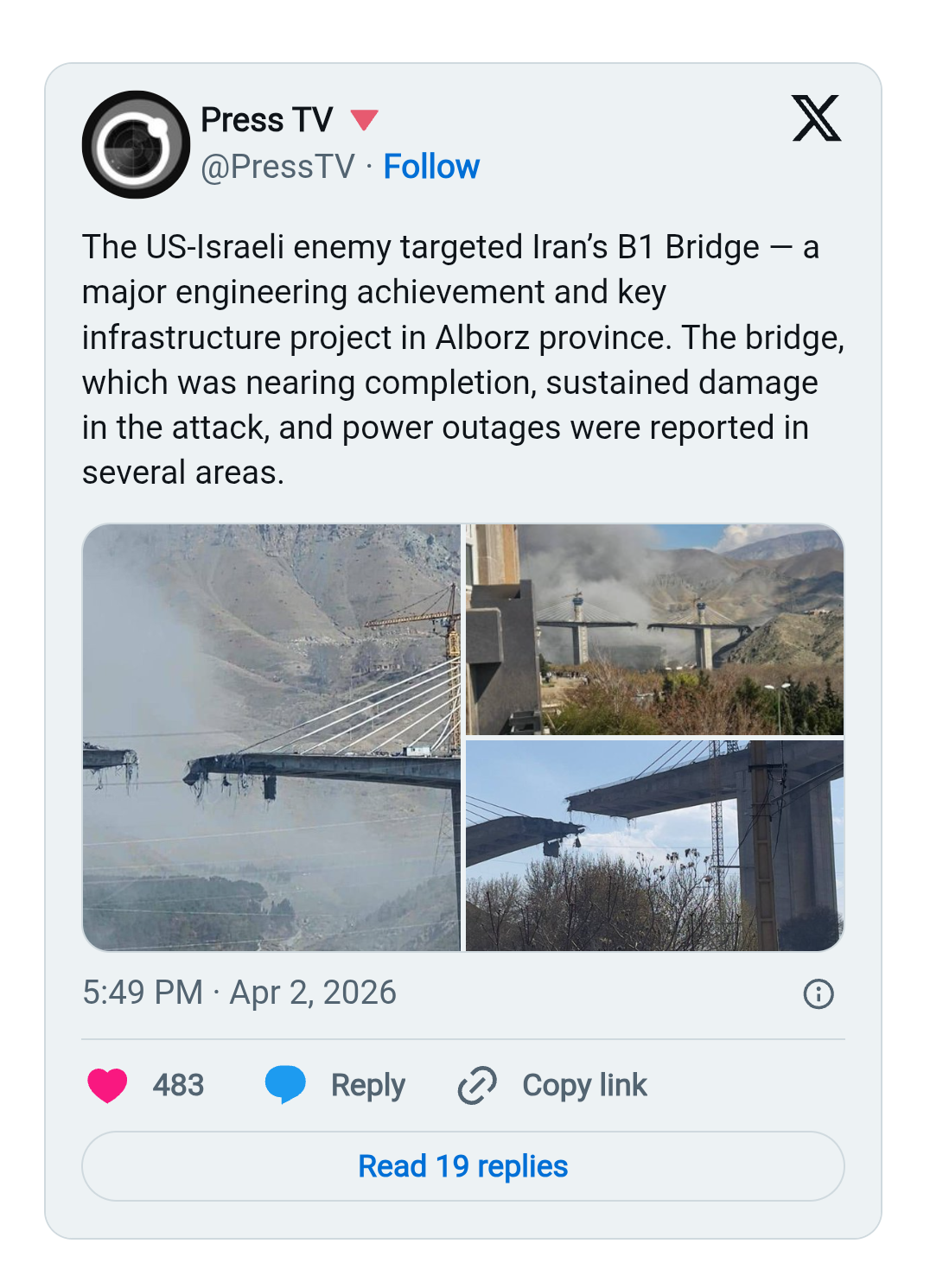Open the large broken bridge photo
The width and height of the screenshot is (930, 1288).
[271, 737]
